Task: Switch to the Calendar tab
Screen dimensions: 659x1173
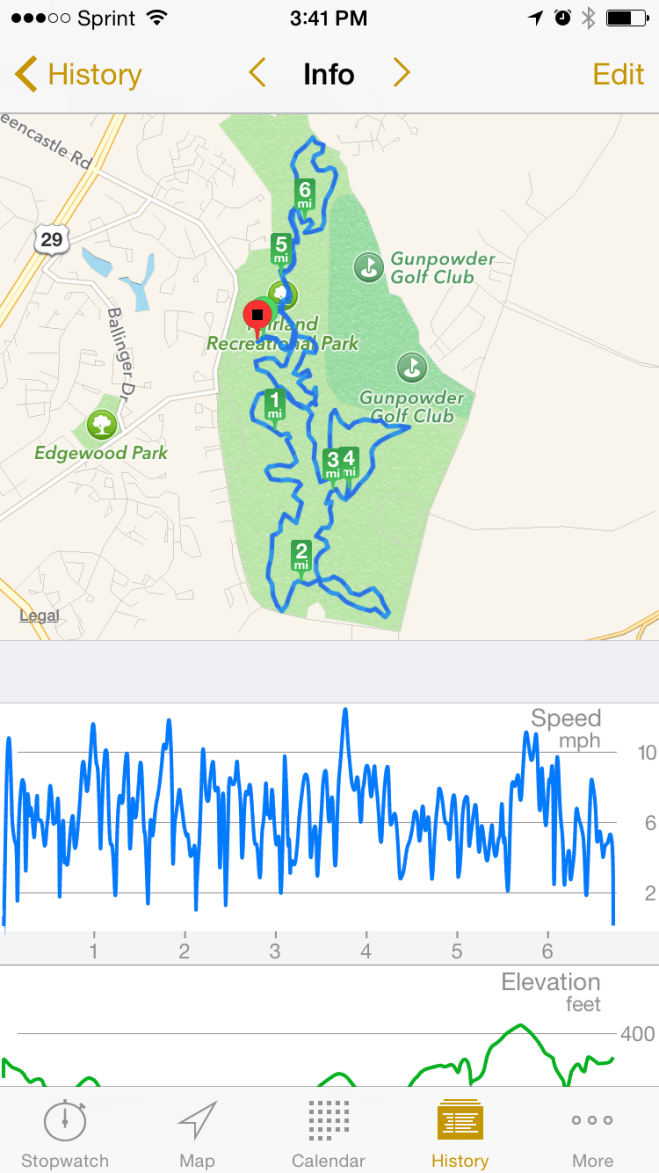Action: coord(328,1134)
